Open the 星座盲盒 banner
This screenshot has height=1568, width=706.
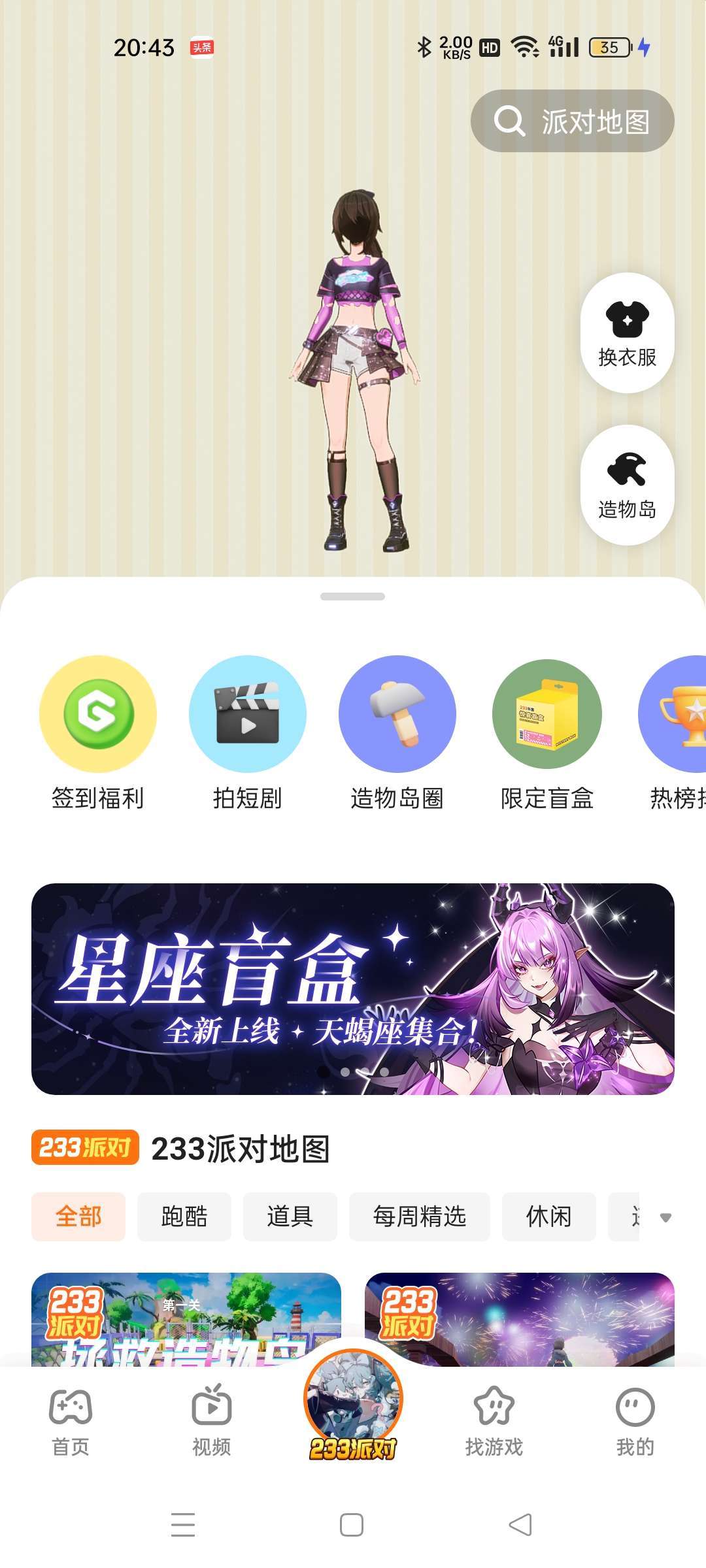pos(353,988)
